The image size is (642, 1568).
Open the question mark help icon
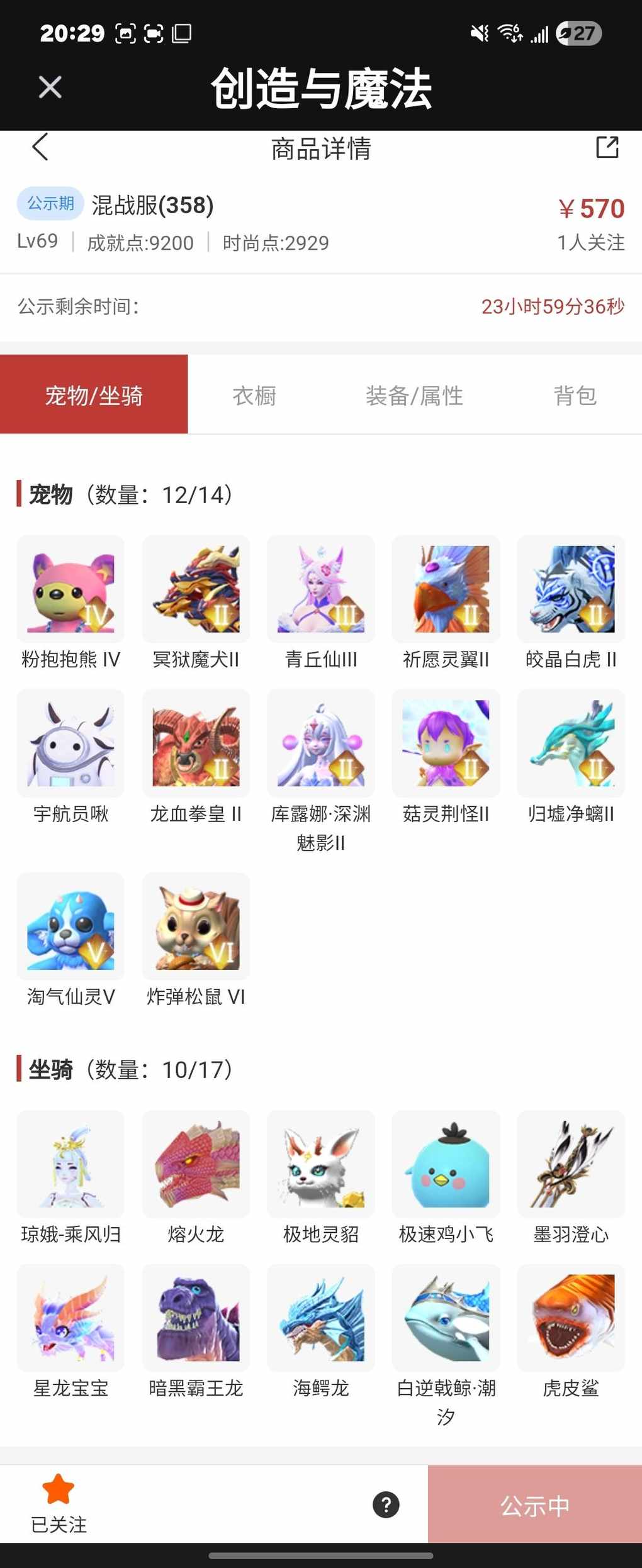click(386, 1504)
